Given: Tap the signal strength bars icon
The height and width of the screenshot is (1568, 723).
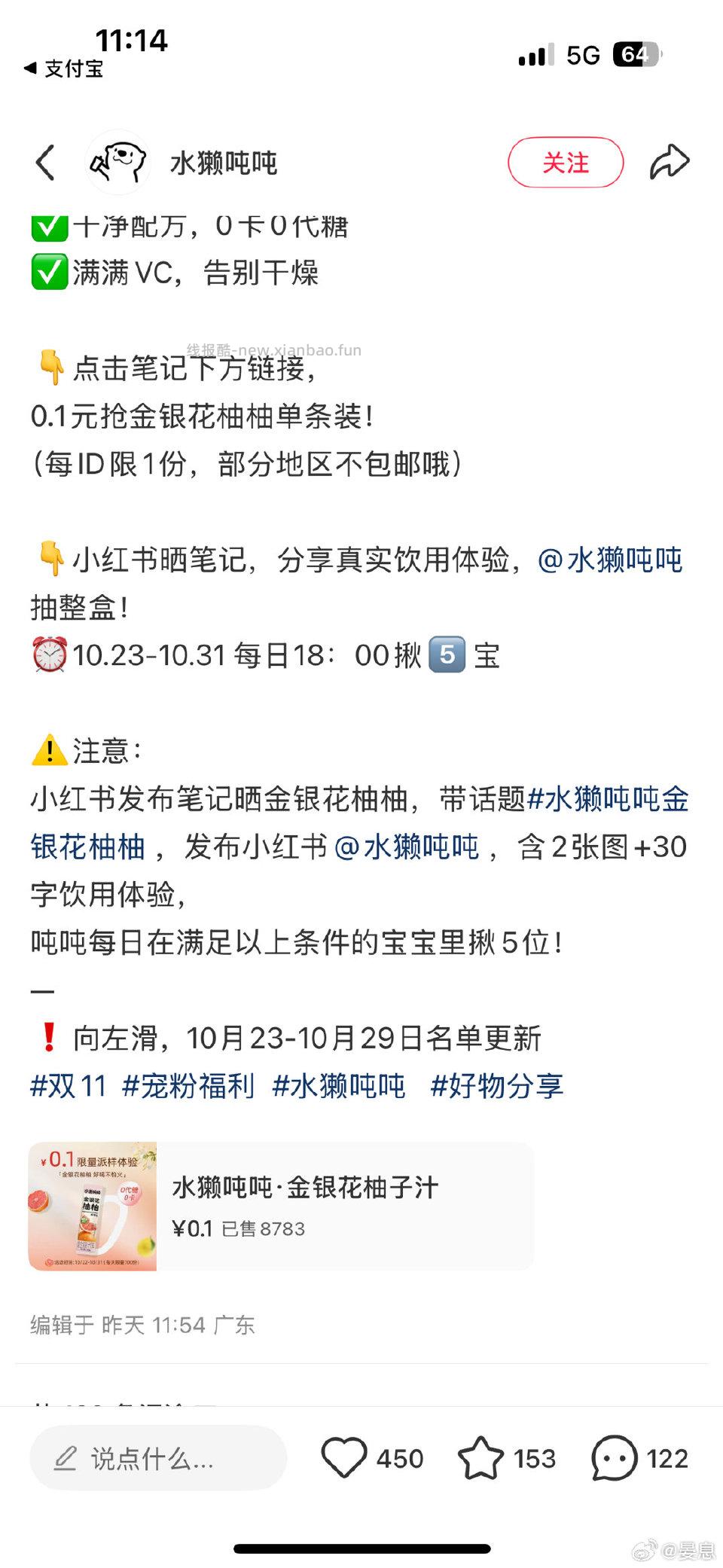Looking at the screenshot, I should point(535,55).
